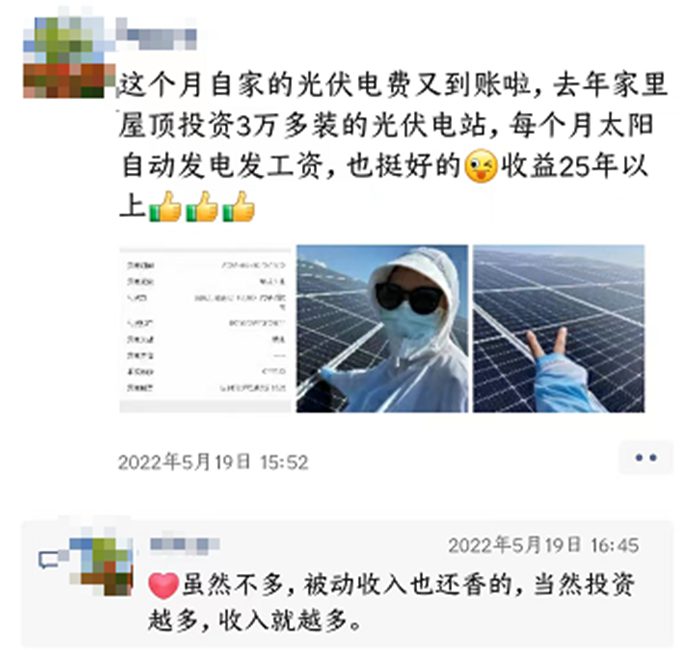The width and height of the screenshot is (700, 650).
Task: Open the like and comment options button
Action: click(x=646, y=458)
